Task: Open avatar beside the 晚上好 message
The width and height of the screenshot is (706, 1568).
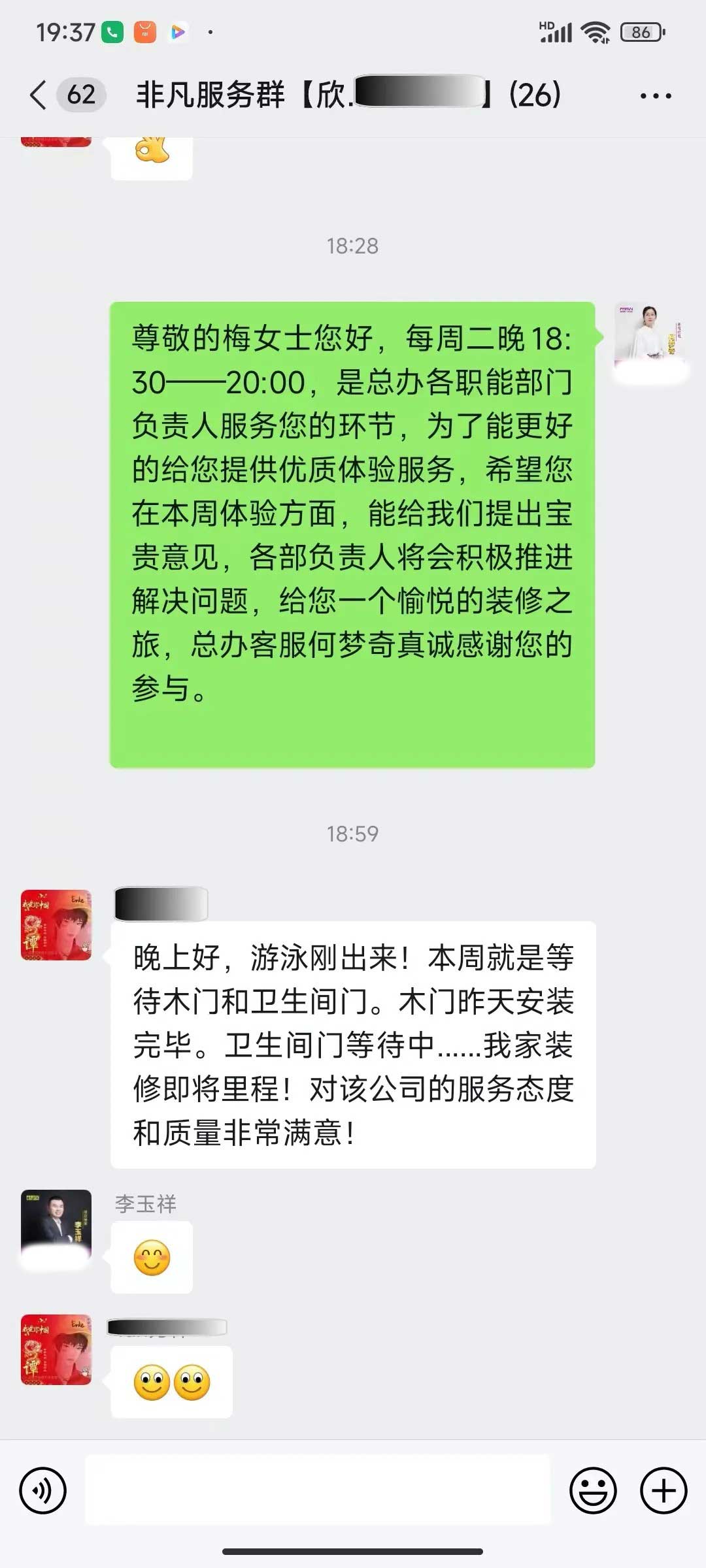Action: pos(56,924)
